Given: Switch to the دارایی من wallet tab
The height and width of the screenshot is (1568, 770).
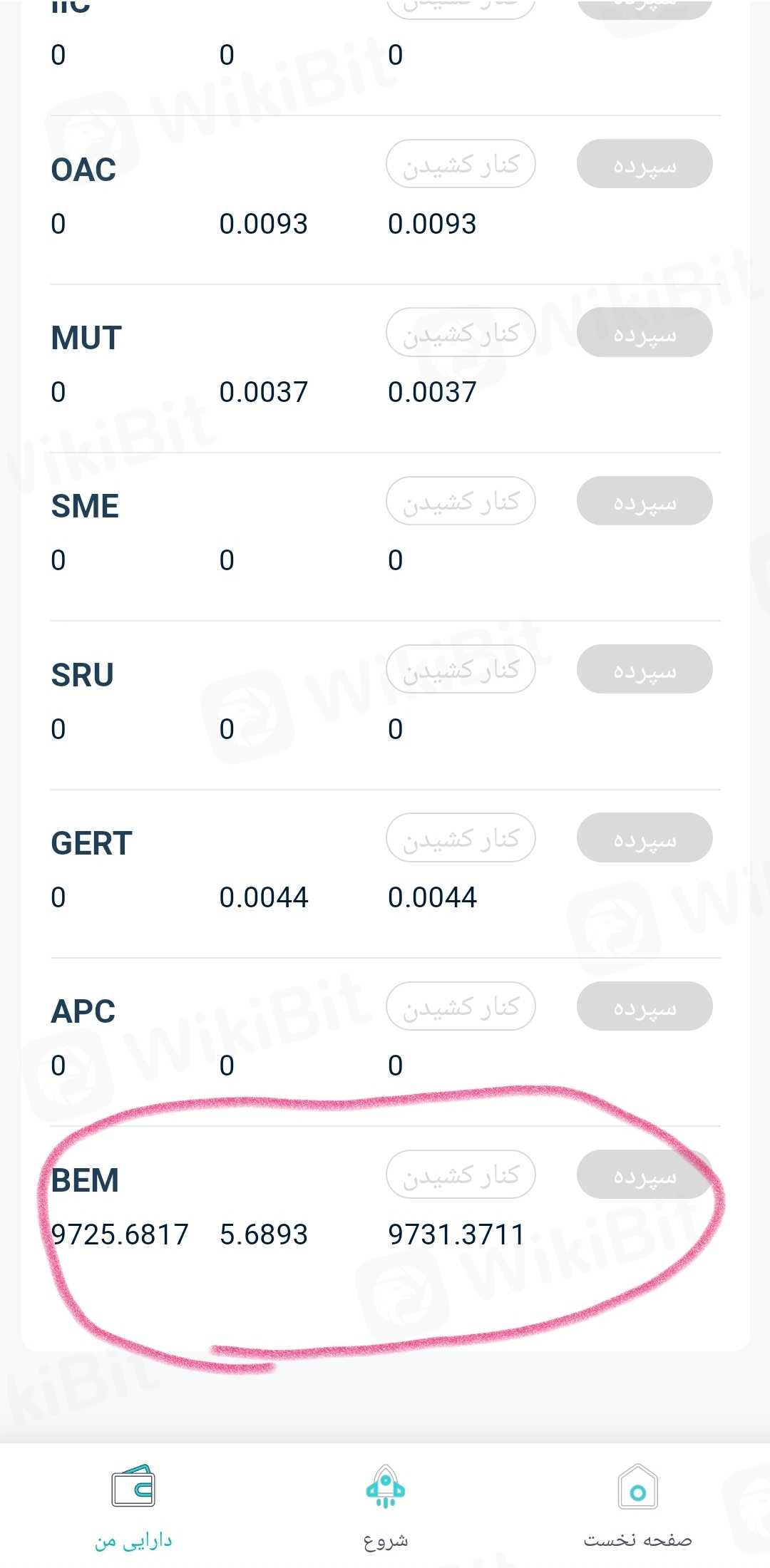Looking at the screenshot, I should 133,1505.
